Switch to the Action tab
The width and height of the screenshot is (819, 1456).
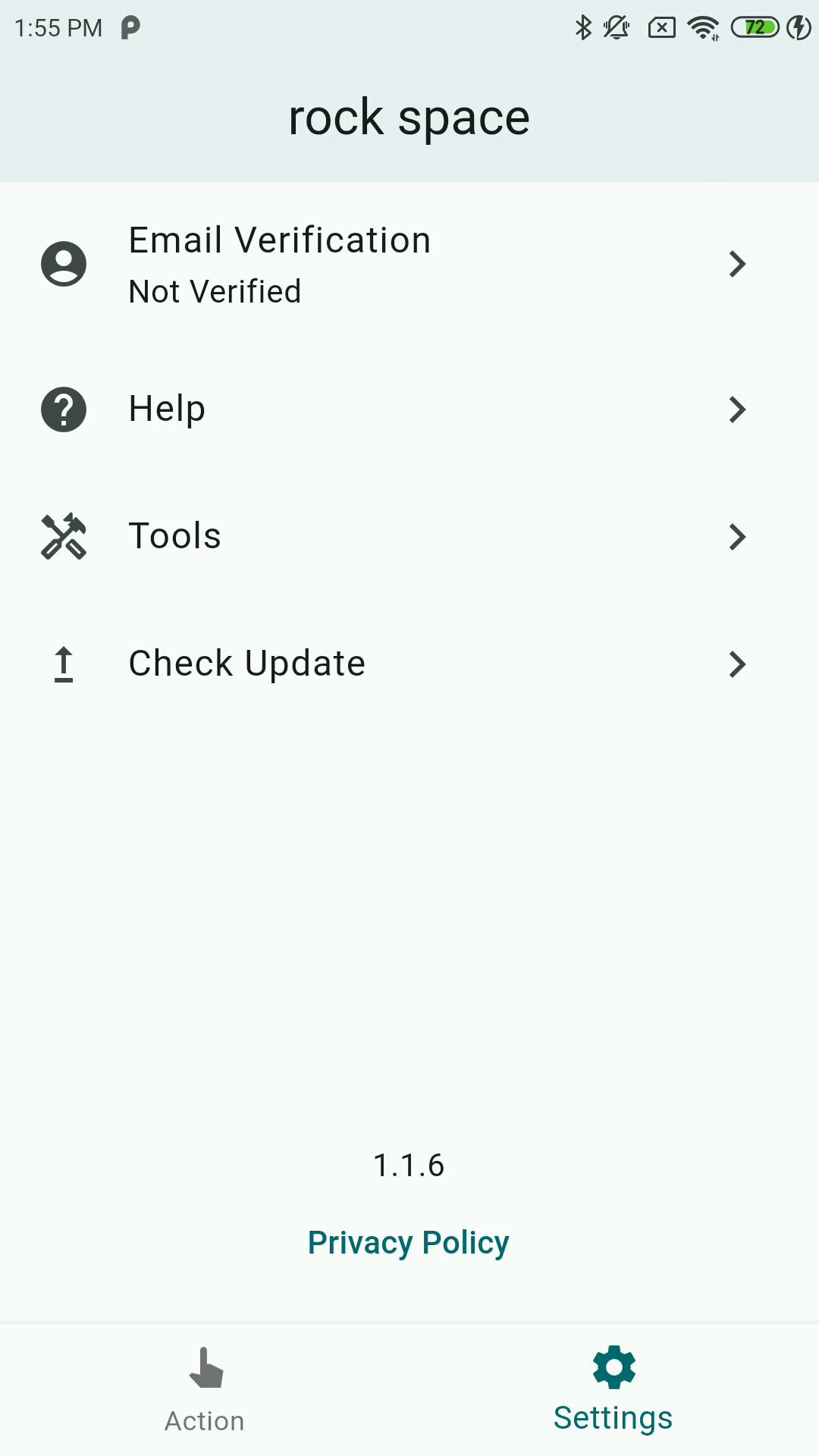tap(205, 1391)
